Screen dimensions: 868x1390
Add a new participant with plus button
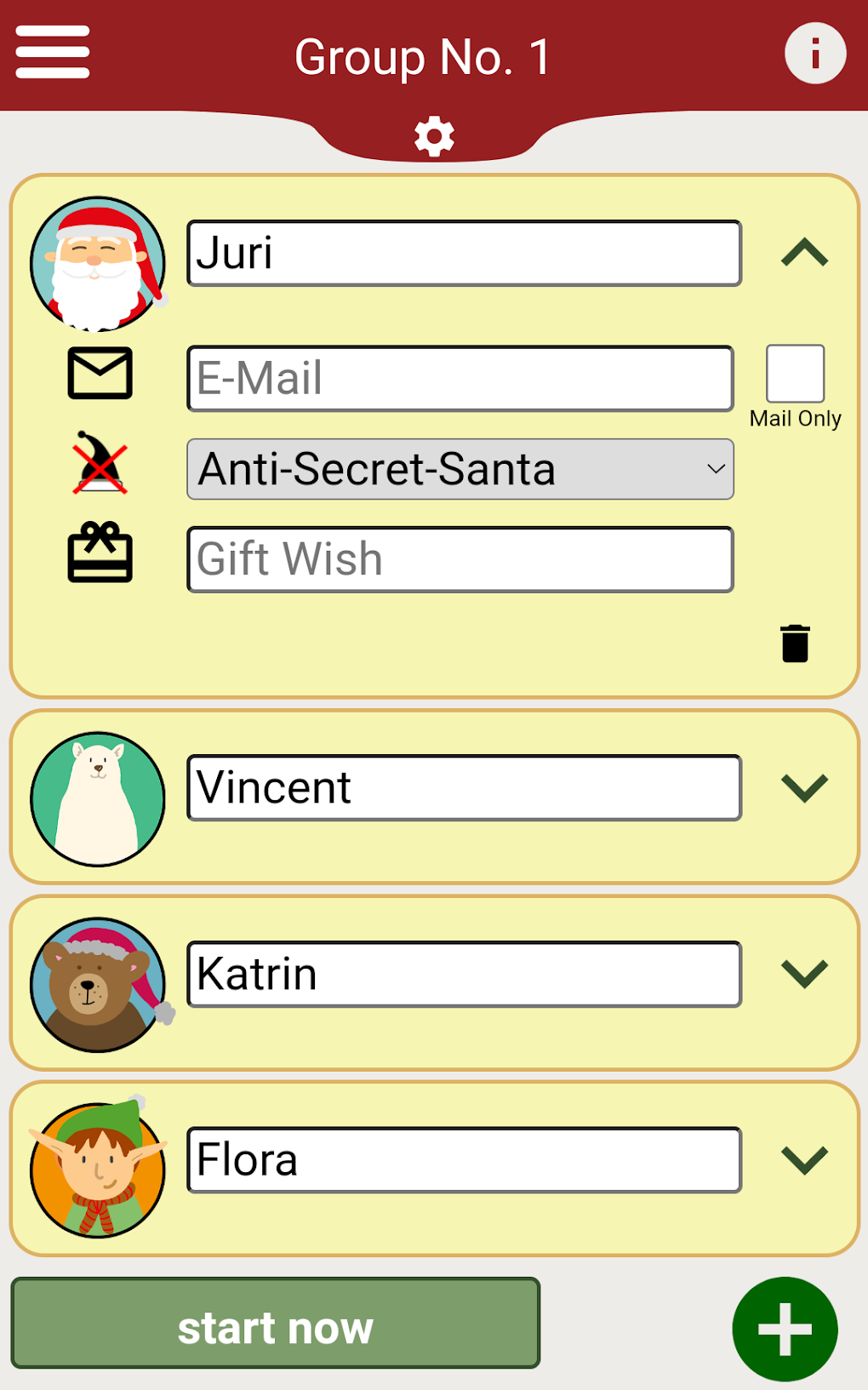tap(785, 1329)
